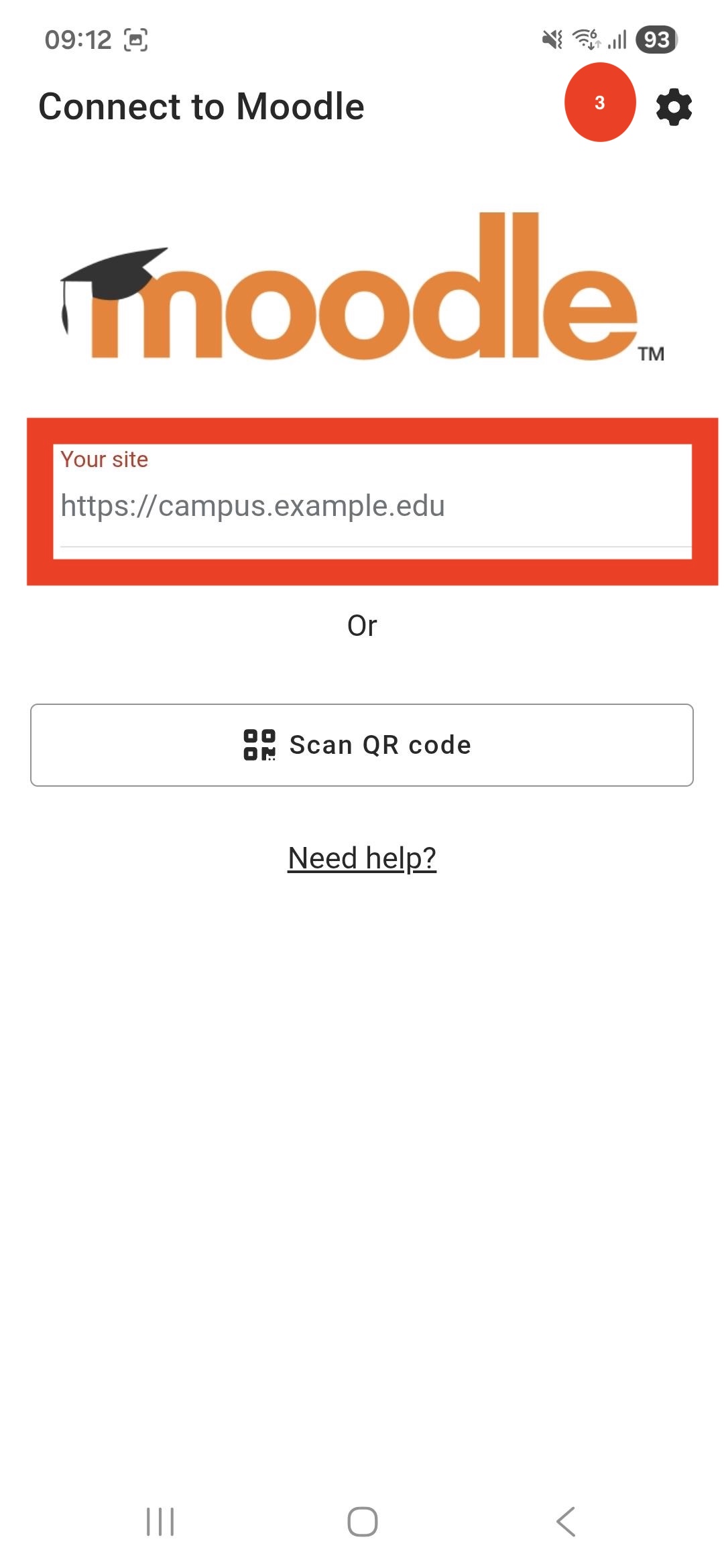
Task: Open the Need help? link
Action: click(362, 858)
